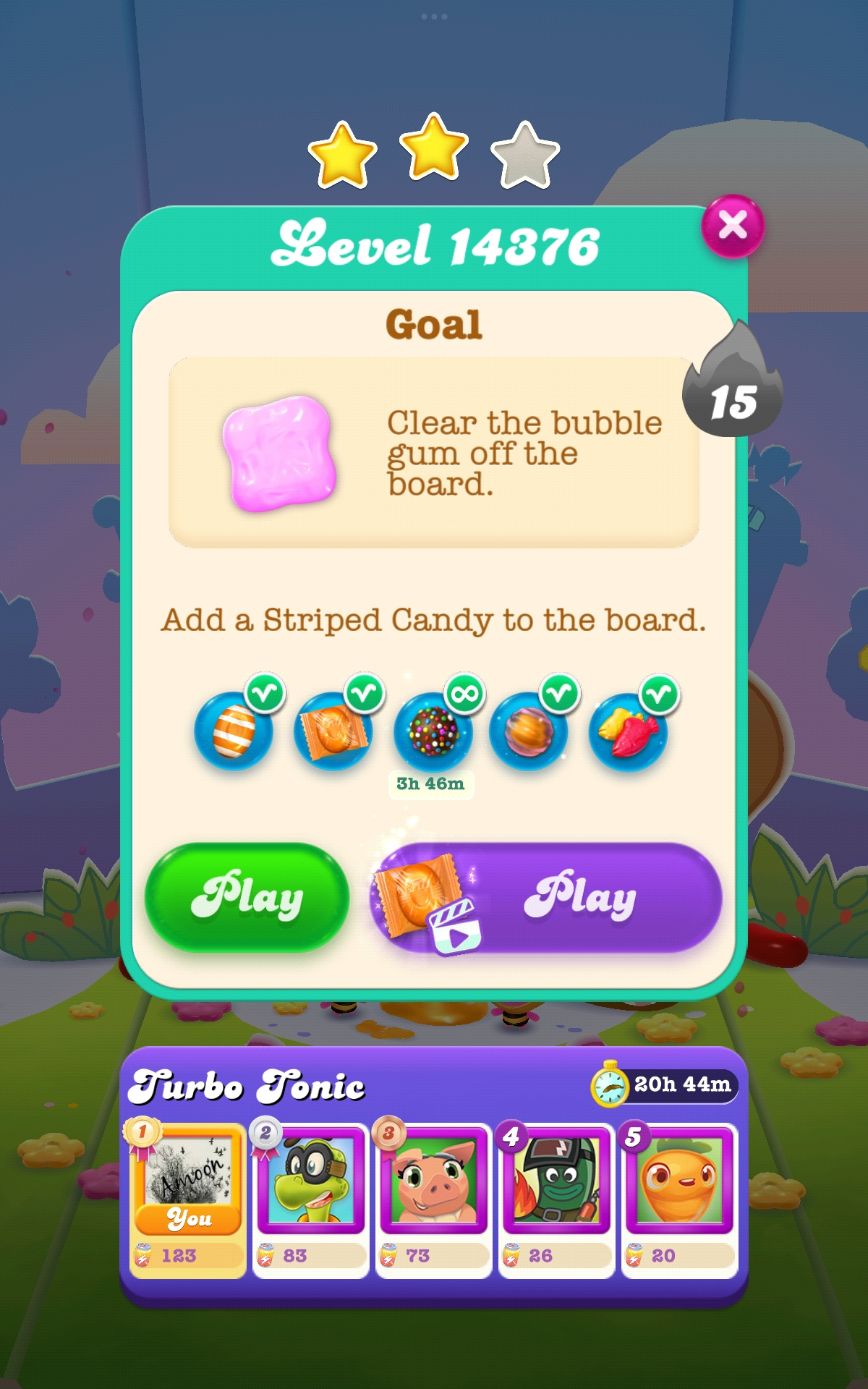868x1389 pixels.
Task: Select the coconut wheel booster
Action: [x=529, y=731]
